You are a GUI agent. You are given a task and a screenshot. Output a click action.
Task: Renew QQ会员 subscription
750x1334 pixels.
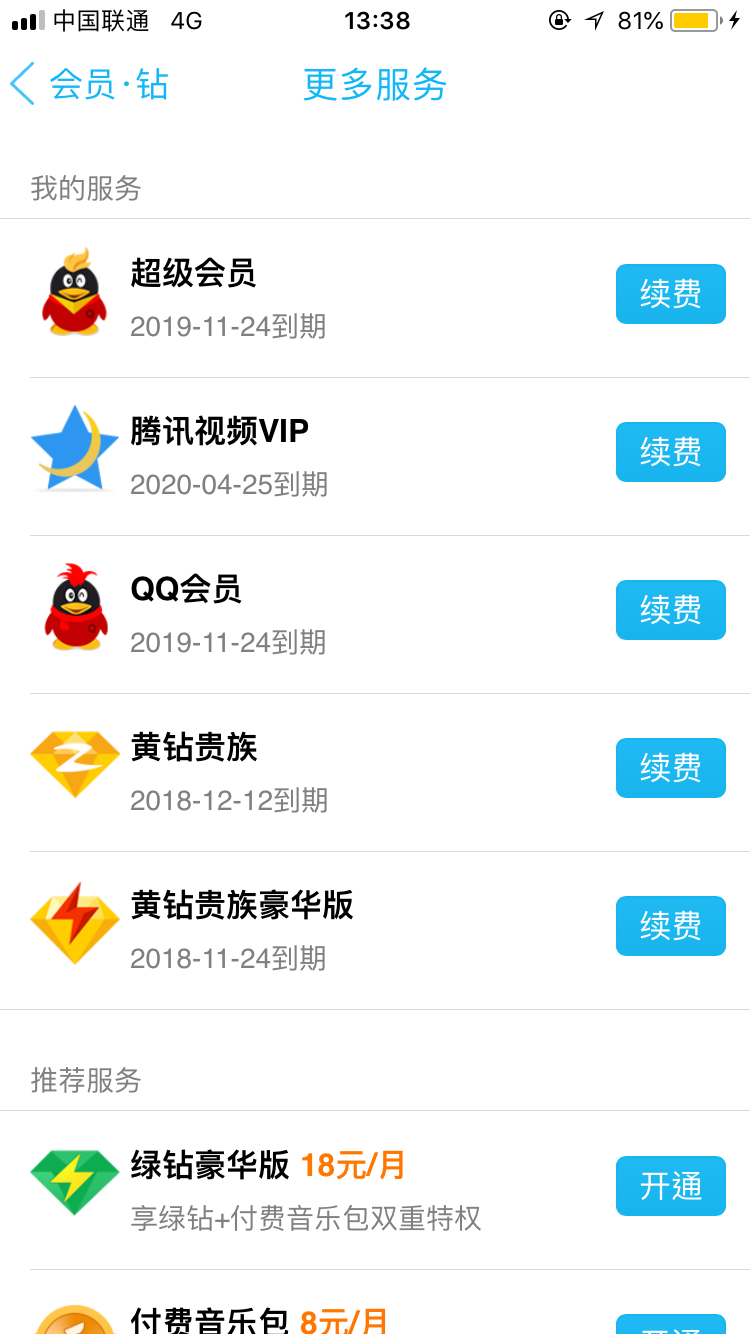pyautogui.click(x=670, y=610)
